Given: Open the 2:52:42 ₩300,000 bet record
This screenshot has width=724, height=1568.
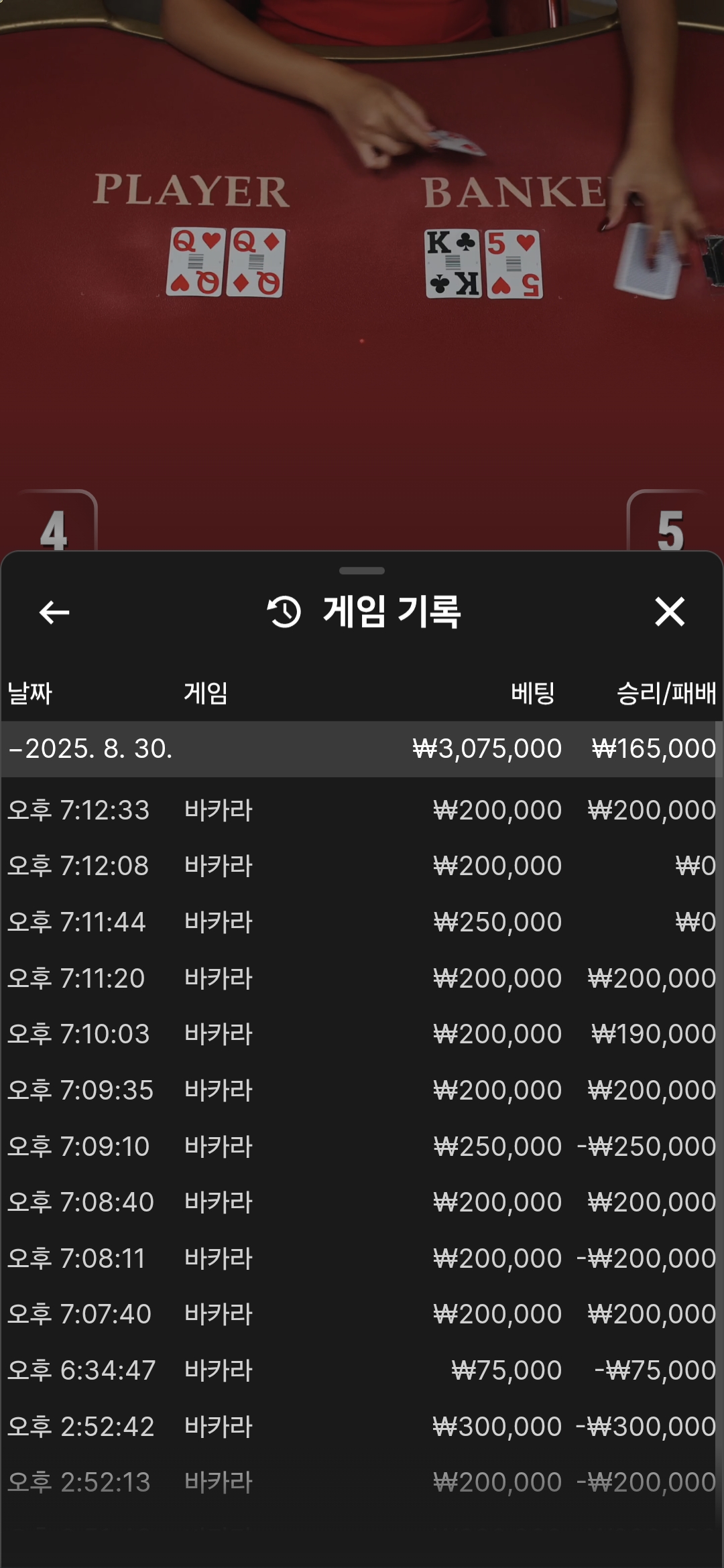Looking at the screenshot, I should coord(362,1427).
